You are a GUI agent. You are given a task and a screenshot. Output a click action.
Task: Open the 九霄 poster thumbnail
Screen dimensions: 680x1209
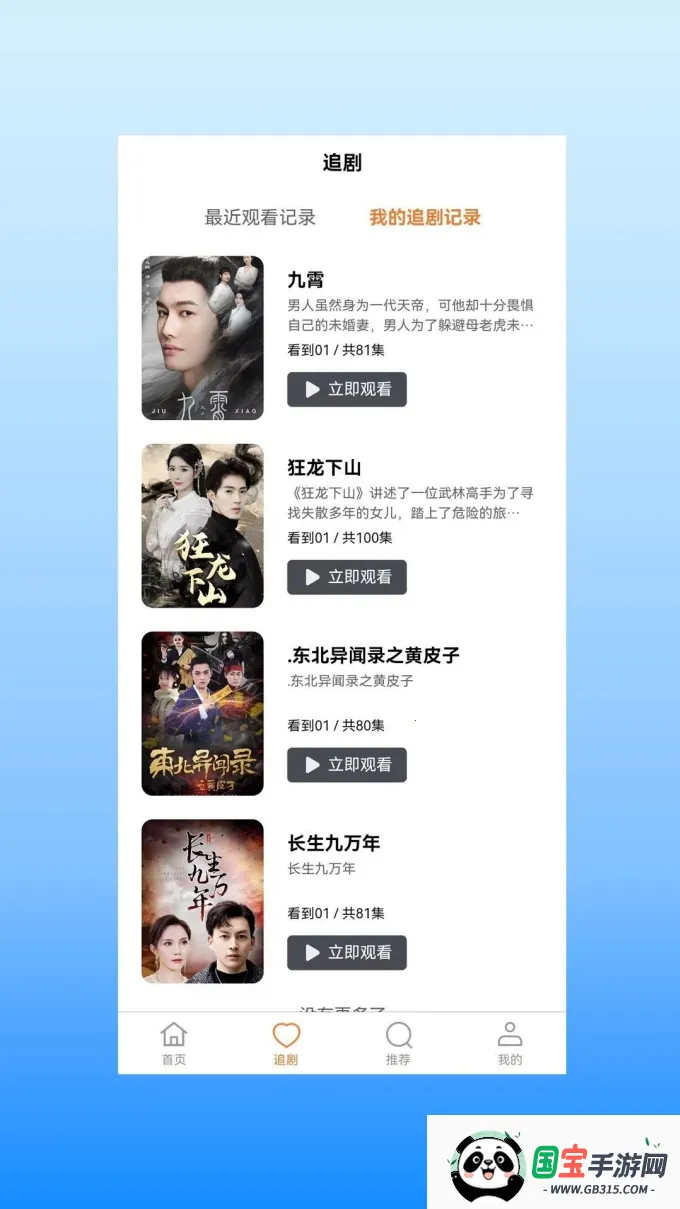(202, 338)
